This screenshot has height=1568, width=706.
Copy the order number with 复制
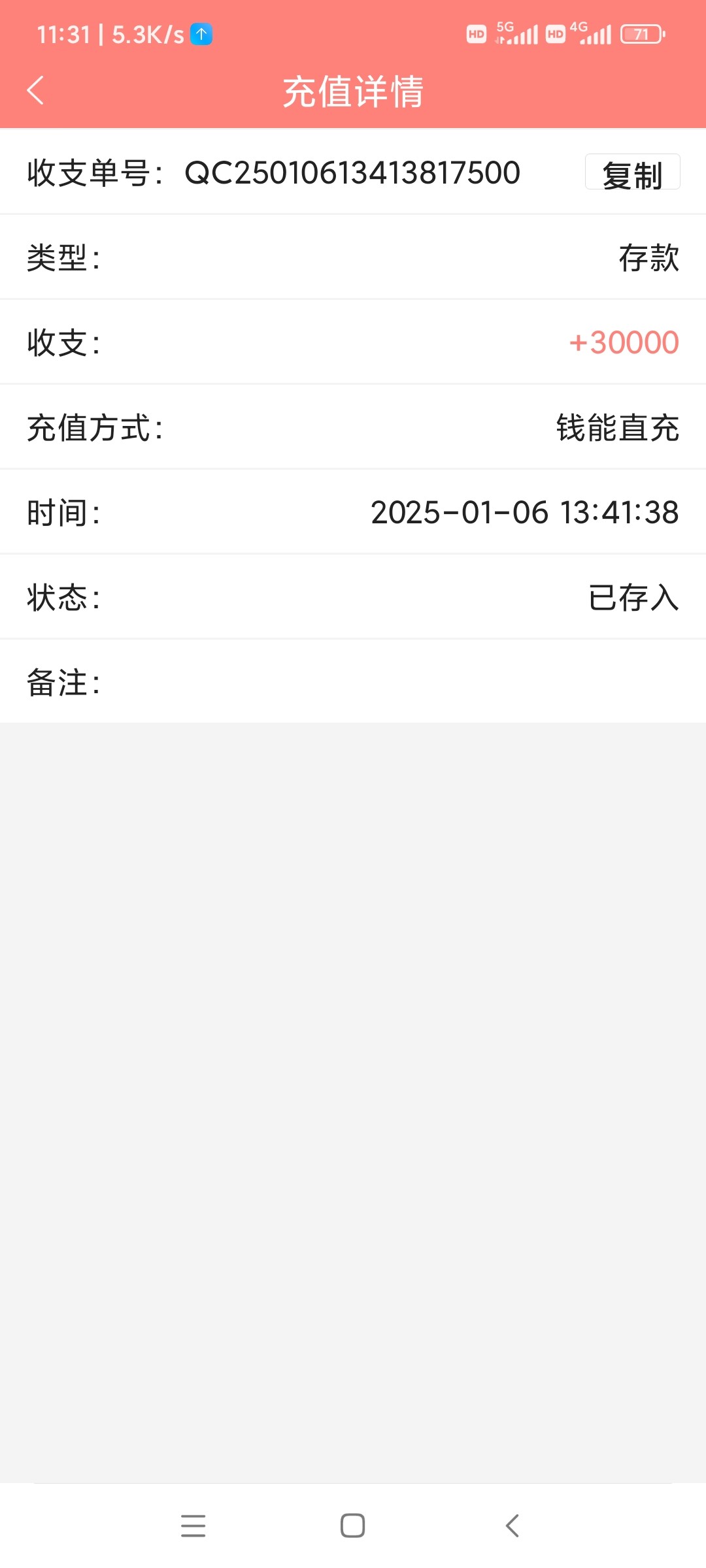632,173
